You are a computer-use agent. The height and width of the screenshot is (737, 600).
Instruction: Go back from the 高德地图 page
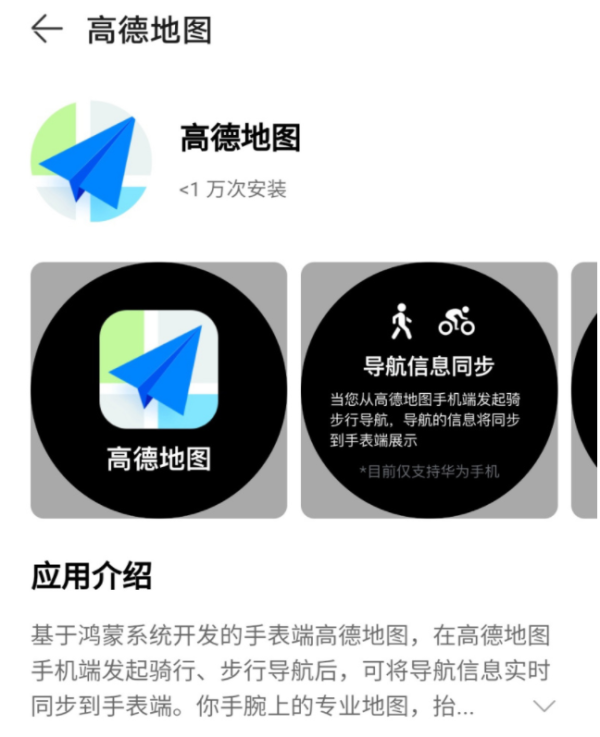pyautogui.click(x=45, y=30)
